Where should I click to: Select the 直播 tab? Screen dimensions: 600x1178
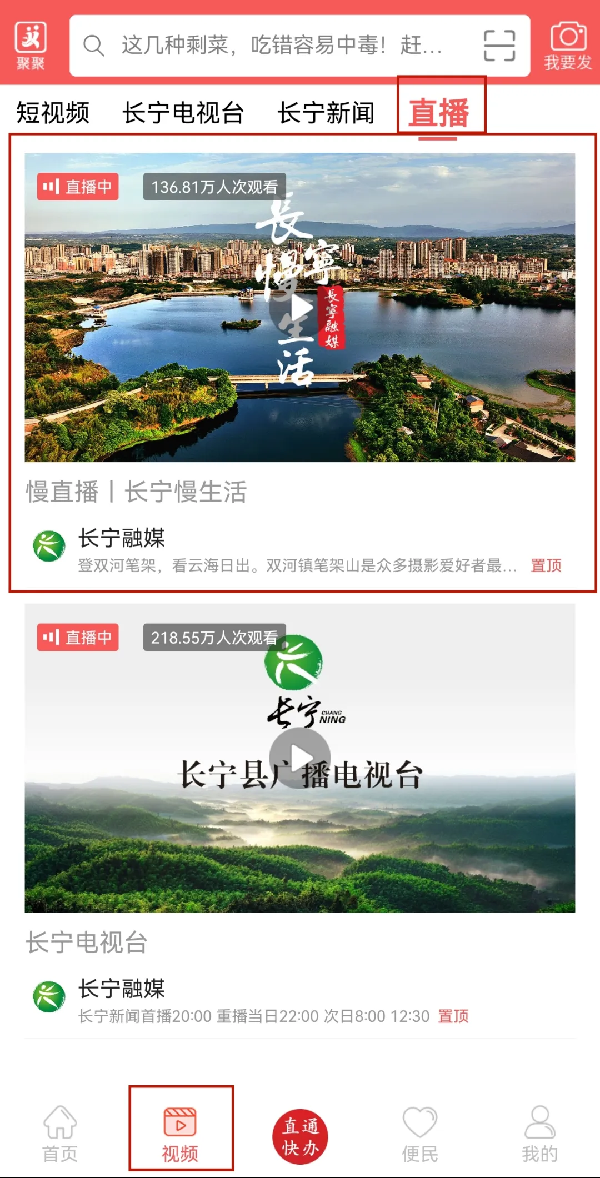[439, 113]
